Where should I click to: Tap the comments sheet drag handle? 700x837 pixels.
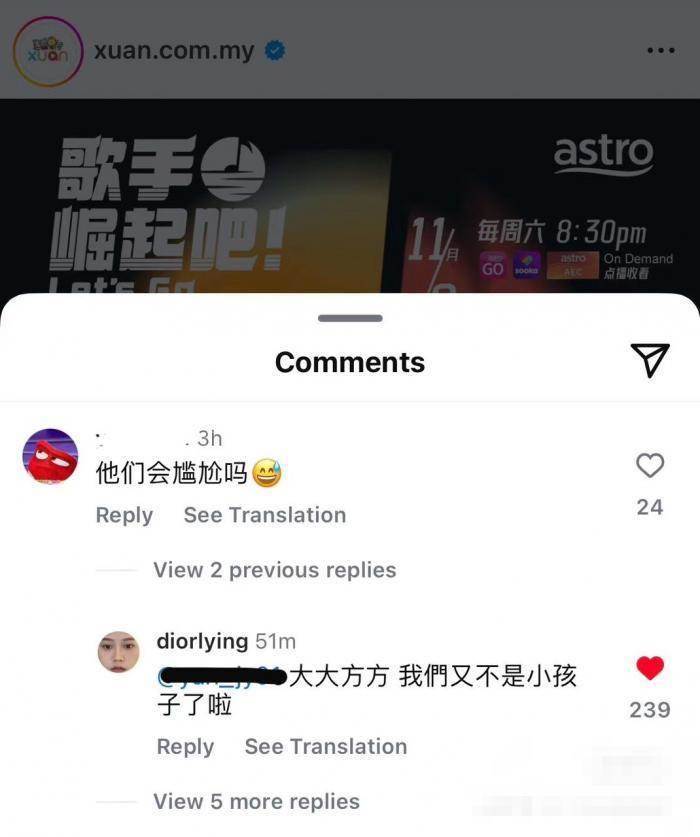pos(350,318)
